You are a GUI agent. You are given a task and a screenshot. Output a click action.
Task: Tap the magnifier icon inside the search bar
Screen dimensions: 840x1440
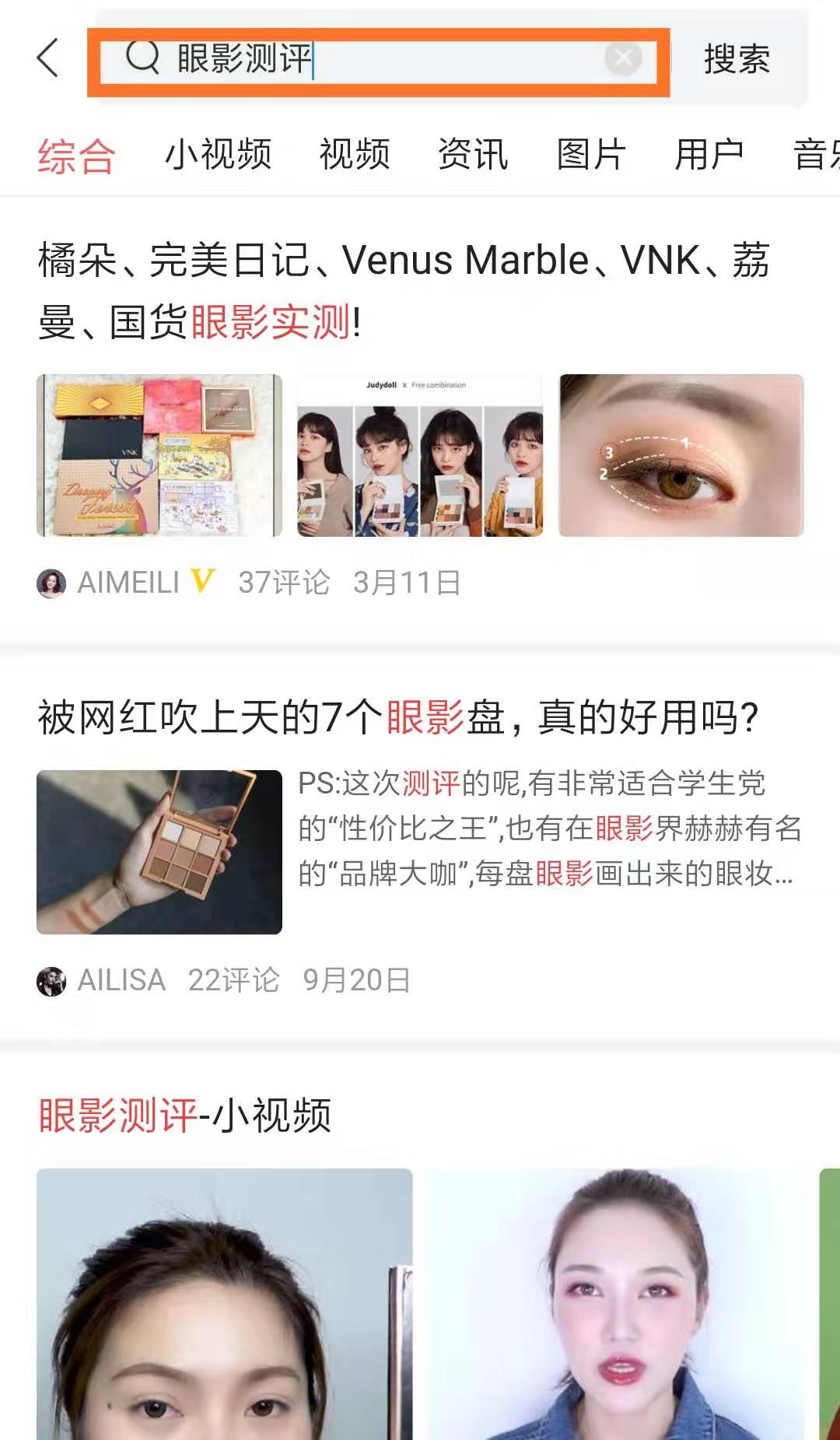[141, 61]
